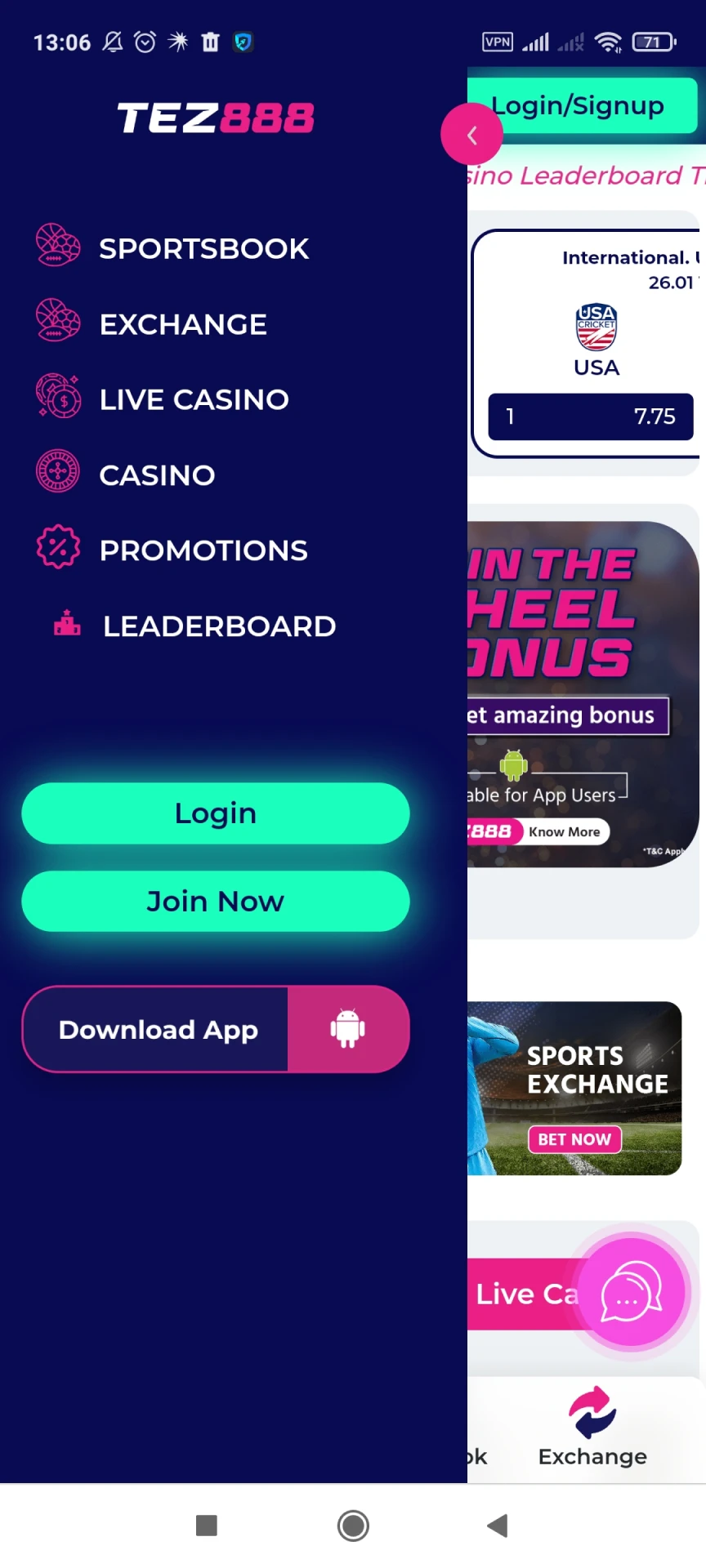Open the Exchange menu item in drawer

pos(182,324)
